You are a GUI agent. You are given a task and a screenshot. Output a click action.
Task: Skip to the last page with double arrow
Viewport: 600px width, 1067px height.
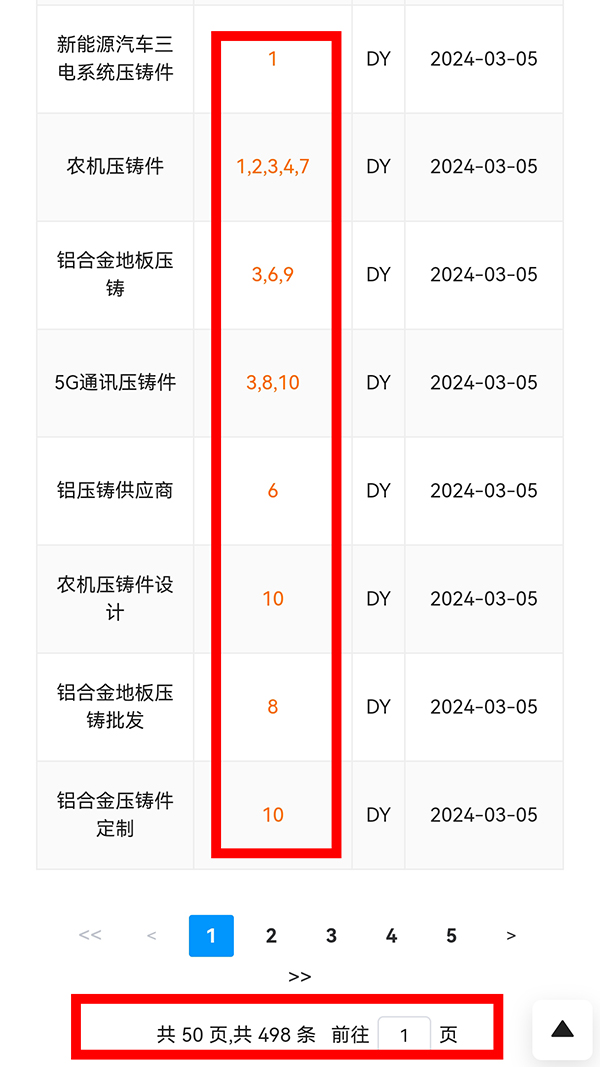[299, 977]
